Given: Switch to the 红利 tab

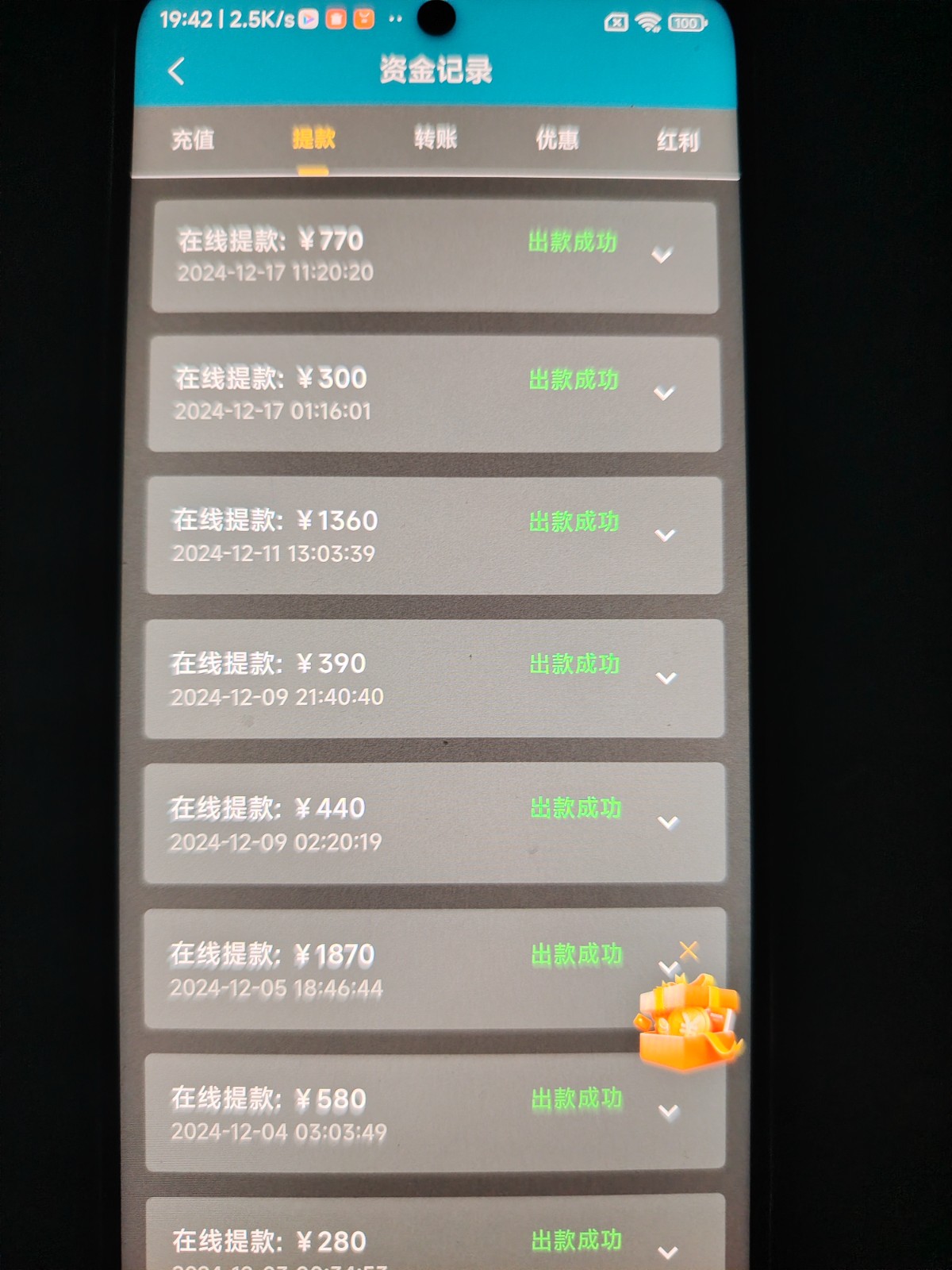Looking at the screenshot, I should (678, 141).
